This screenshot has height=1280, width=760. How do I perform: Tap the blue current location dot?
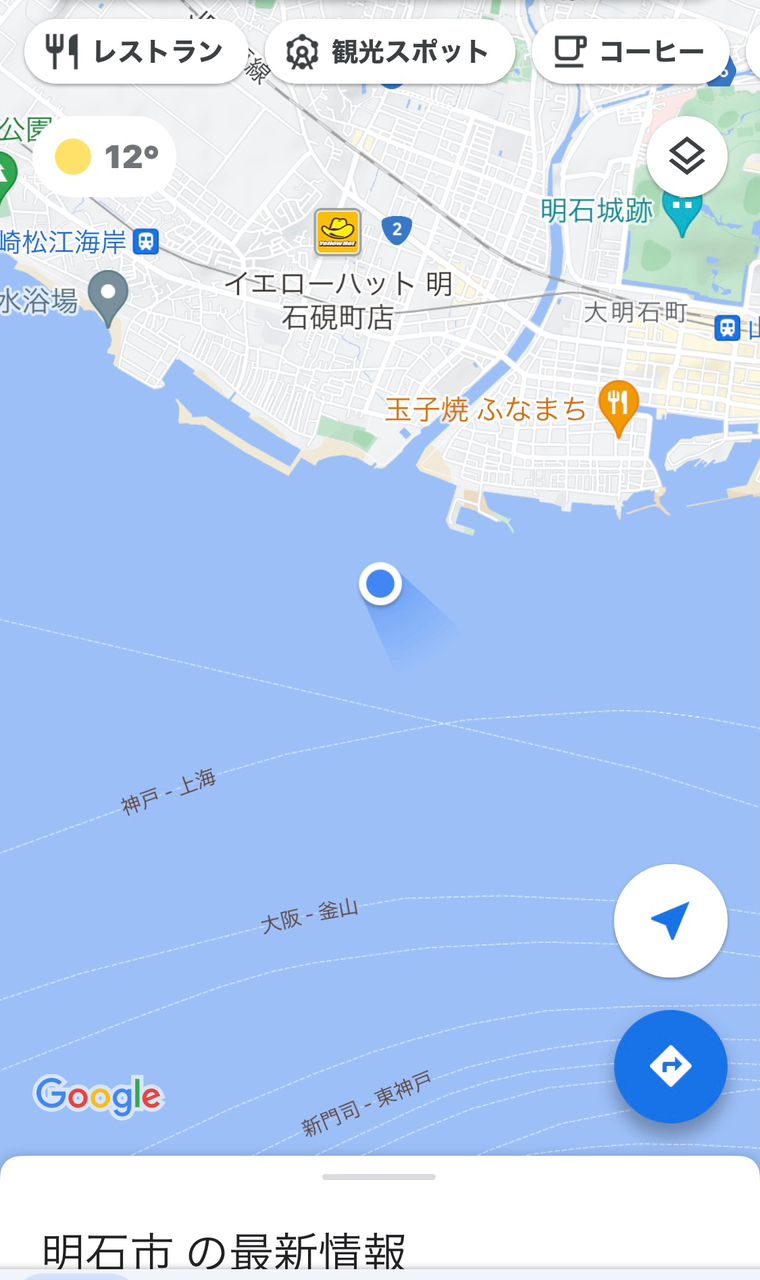380,583
